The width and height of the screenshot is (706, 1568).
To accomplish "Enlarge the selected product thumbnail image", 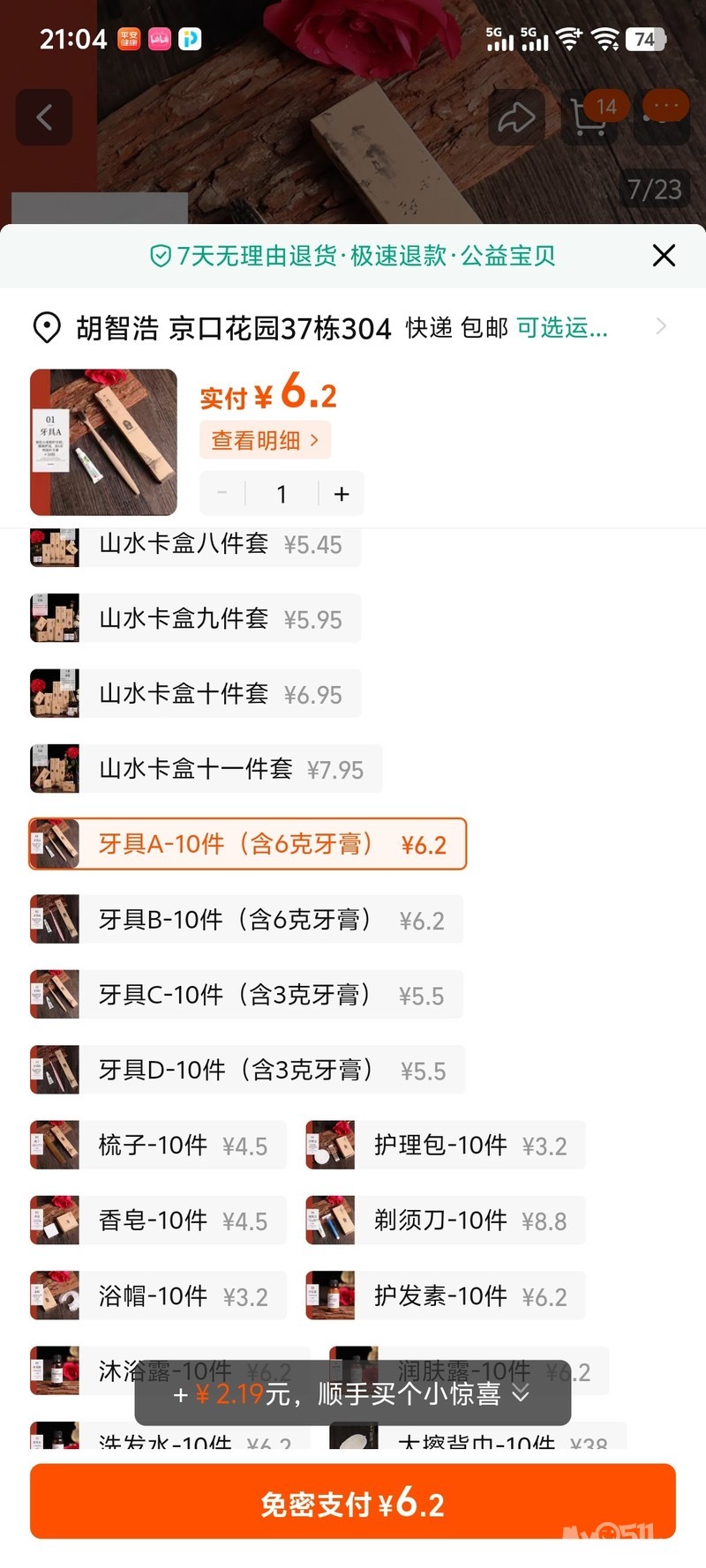I will [x=103, y=442].
